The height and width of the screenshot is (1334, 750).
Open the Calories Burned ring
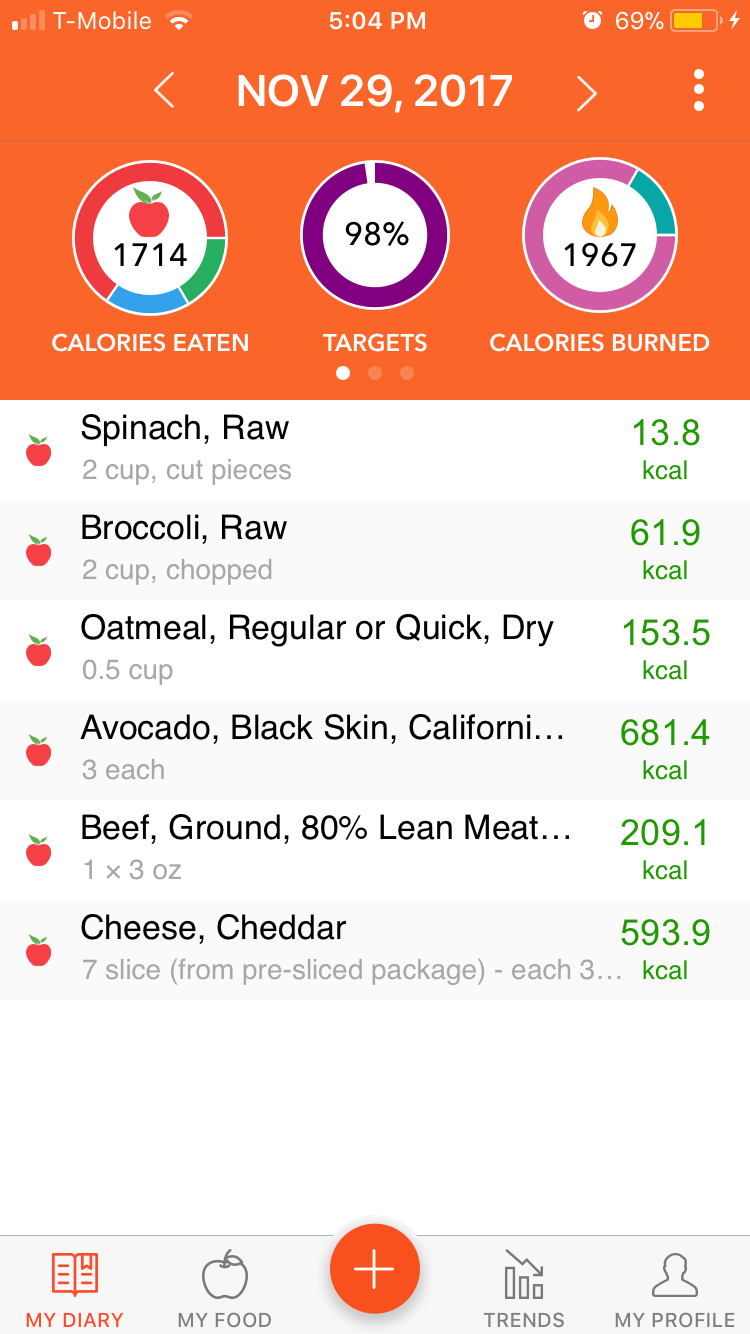coord(600,237)
